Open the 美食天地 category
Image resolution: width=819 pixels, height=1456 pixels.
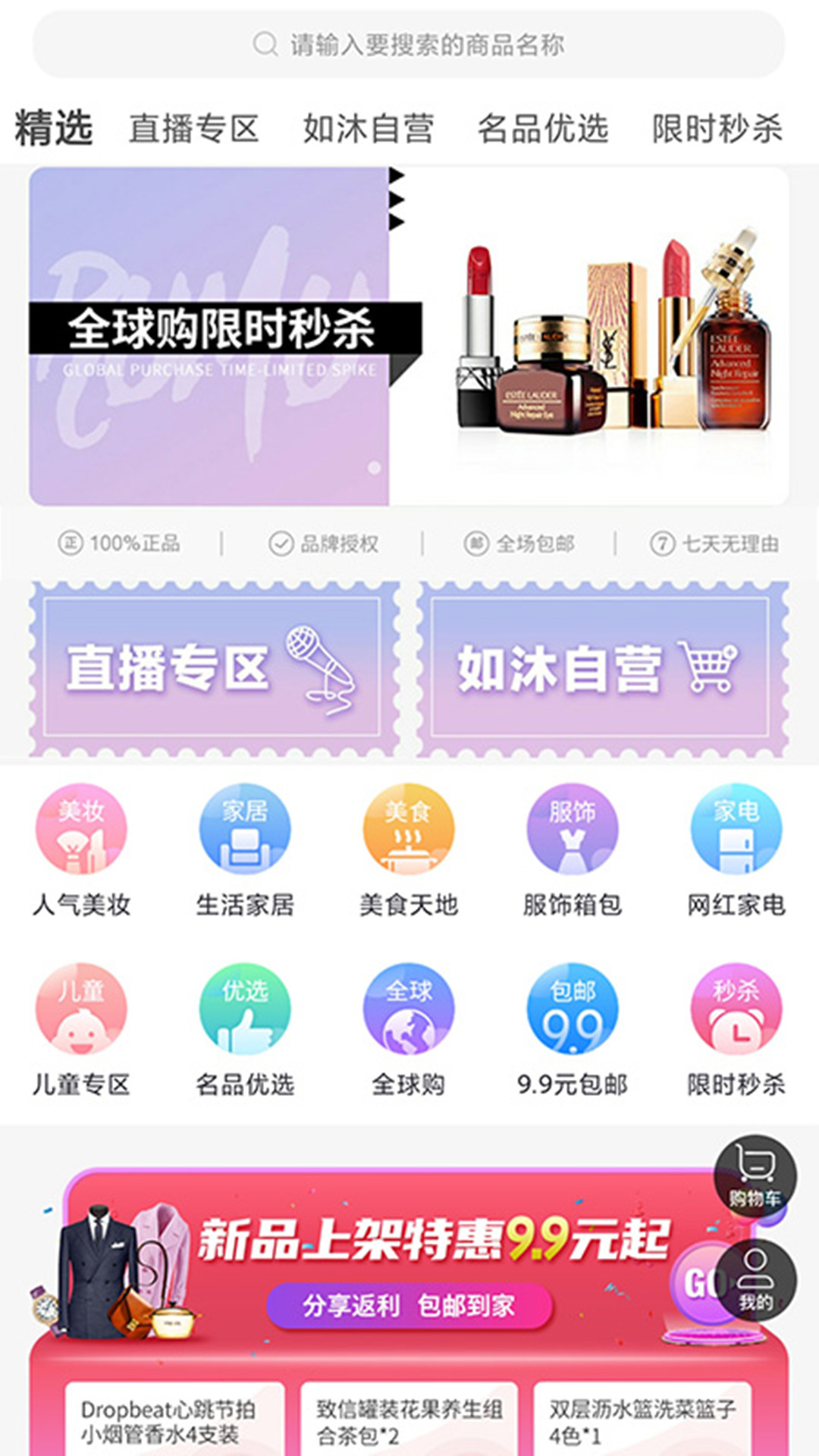pos(409,851)
